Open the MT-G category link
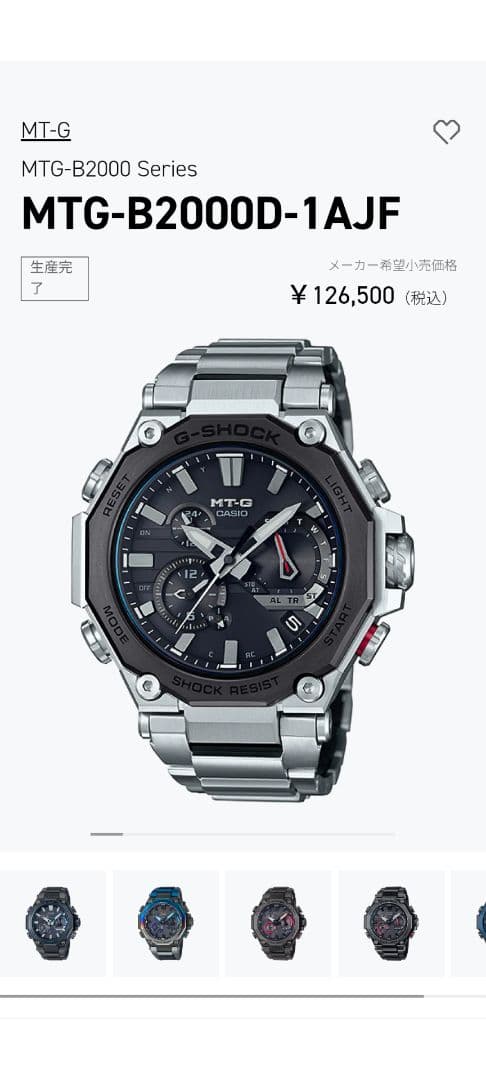Screen dimensions: 486x1080 click(46, 130)
